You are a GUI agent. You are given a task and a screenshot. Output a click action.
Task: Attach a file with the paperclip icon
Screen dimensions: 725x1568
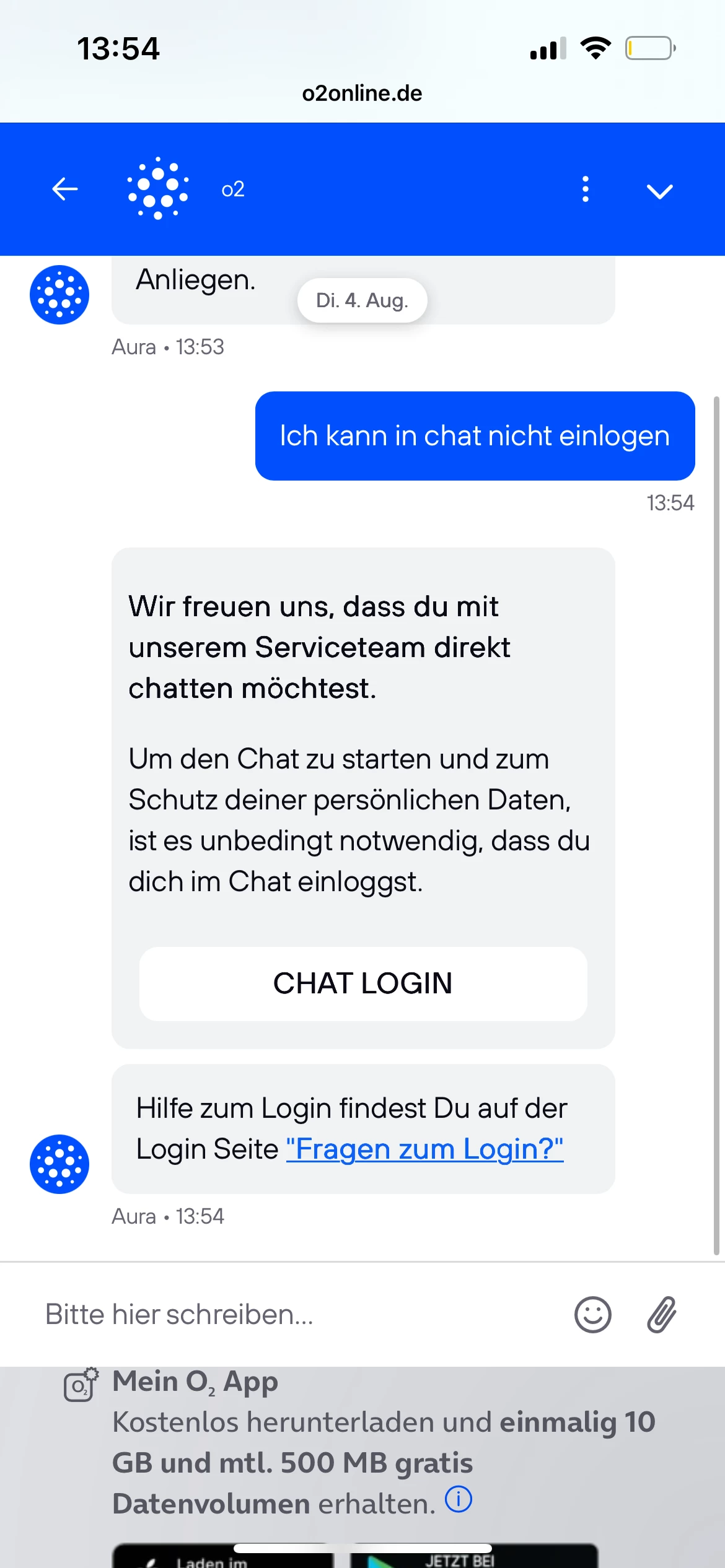662,1314
